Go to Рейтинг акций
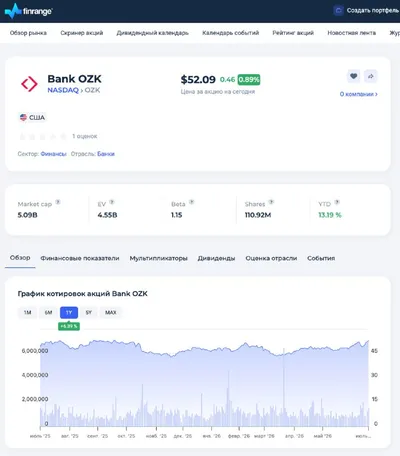The image size is (400, 456). pyautogui.click(x=293, y=33)
